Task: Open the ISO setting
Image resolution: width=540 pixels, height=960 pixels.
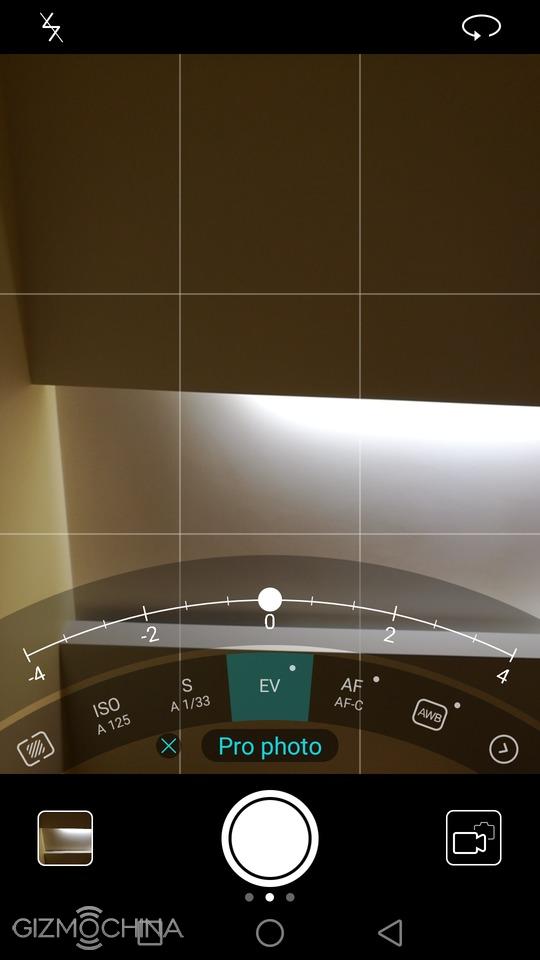Action: tap(110, 715)
